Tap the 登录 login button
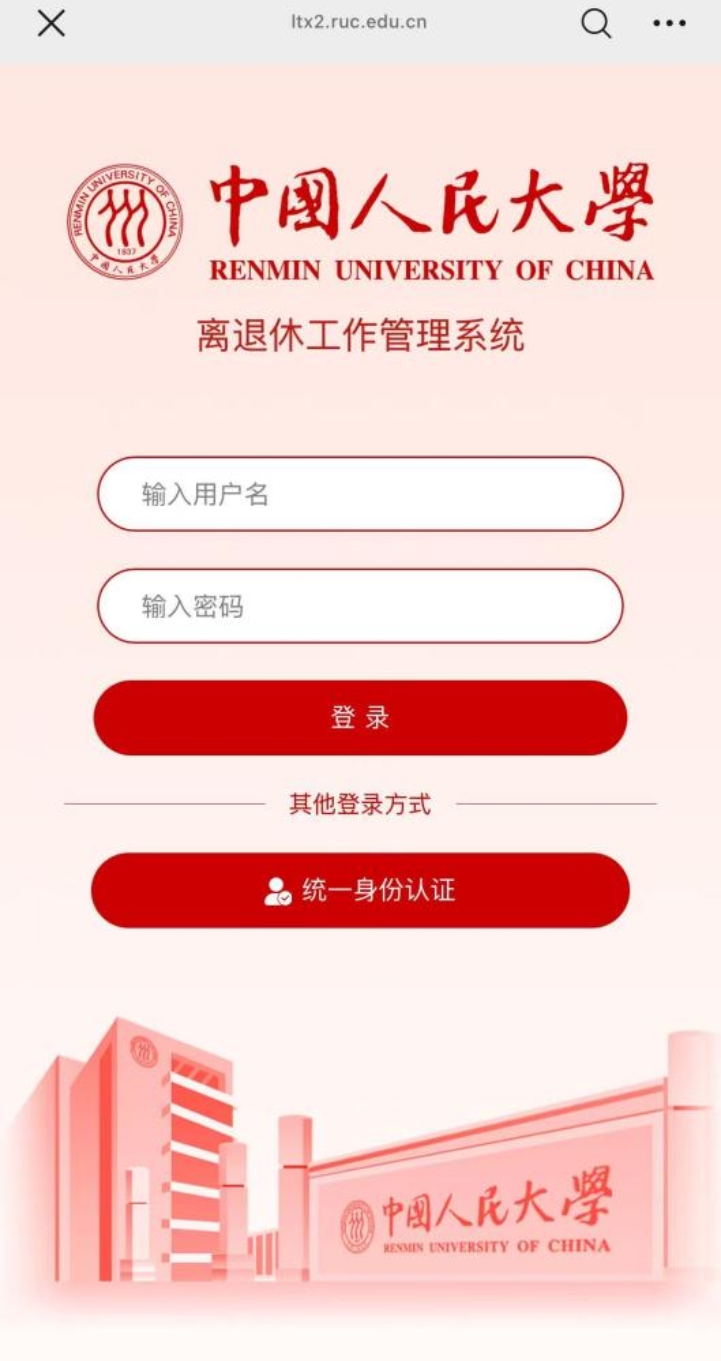The height and width of the screenshot is (1361, 721). (x=360, y=718)
